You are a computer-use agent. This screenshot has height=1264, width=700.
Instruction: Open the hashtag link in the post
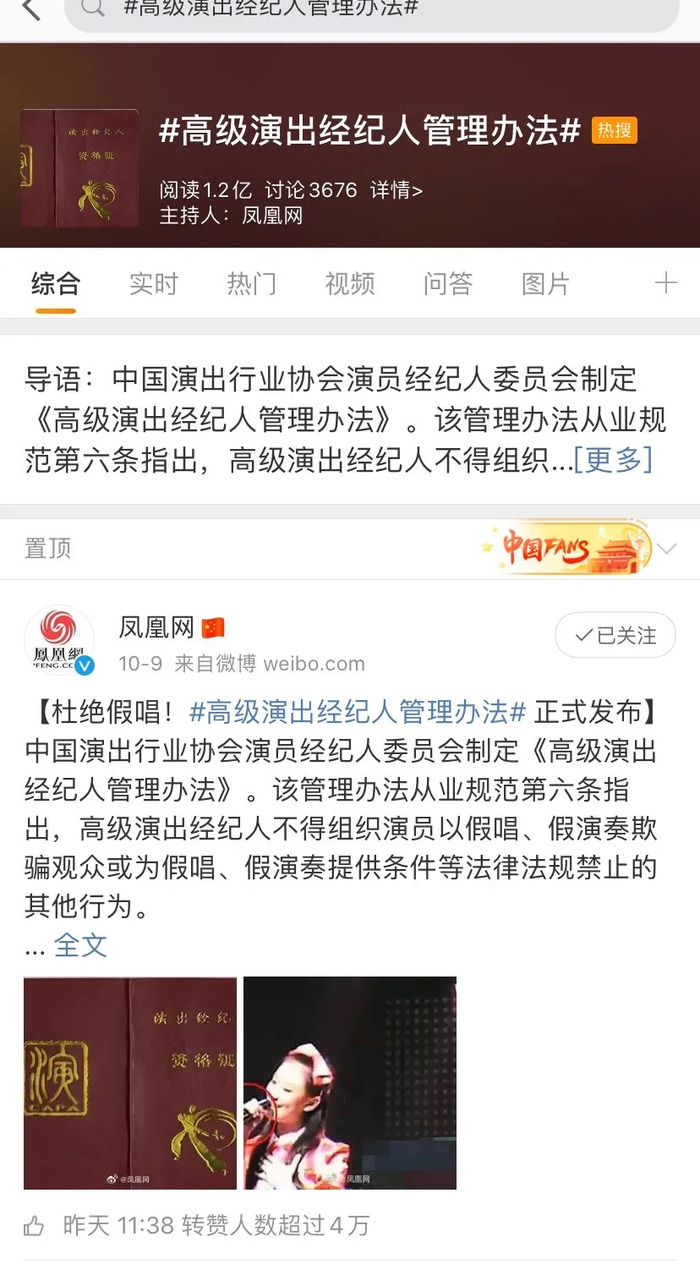[x=357, y=712]
